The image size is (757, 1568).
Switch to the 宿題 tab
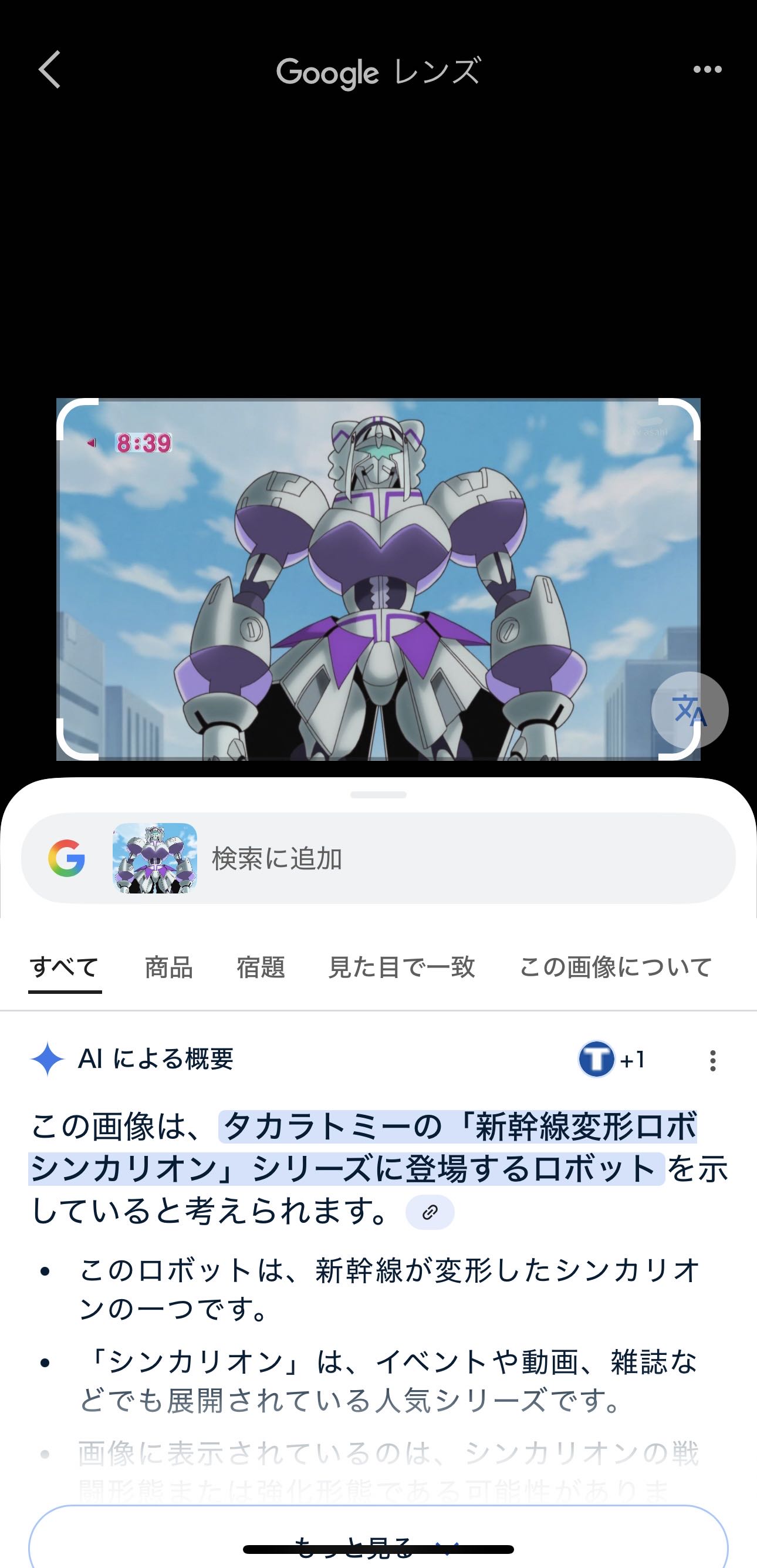pos(261,967)
